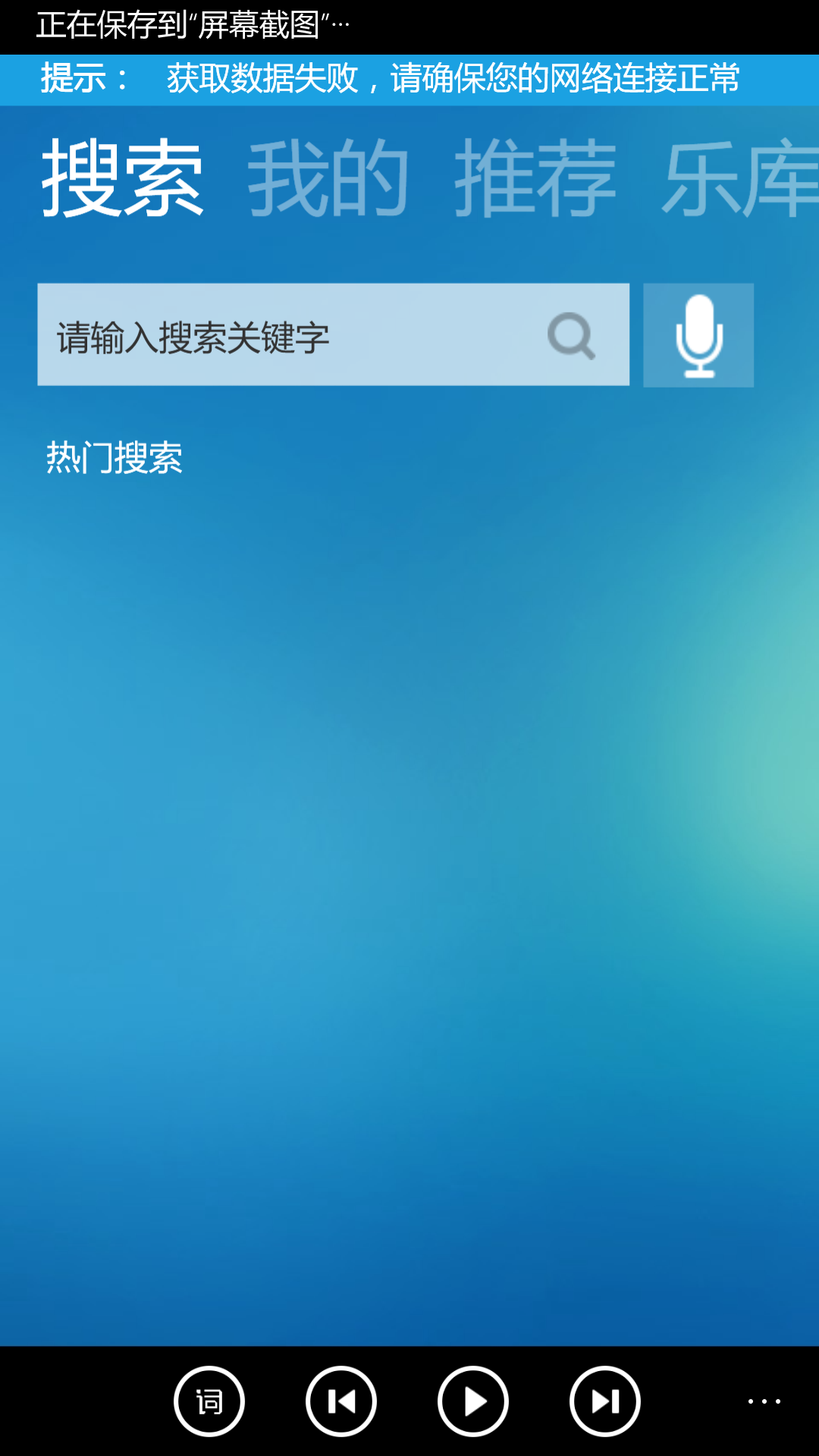Image resolution: width=819 pixels, height=1456 pixels.
Task: Show lyrics with the 词 button
Action: 209,1401
